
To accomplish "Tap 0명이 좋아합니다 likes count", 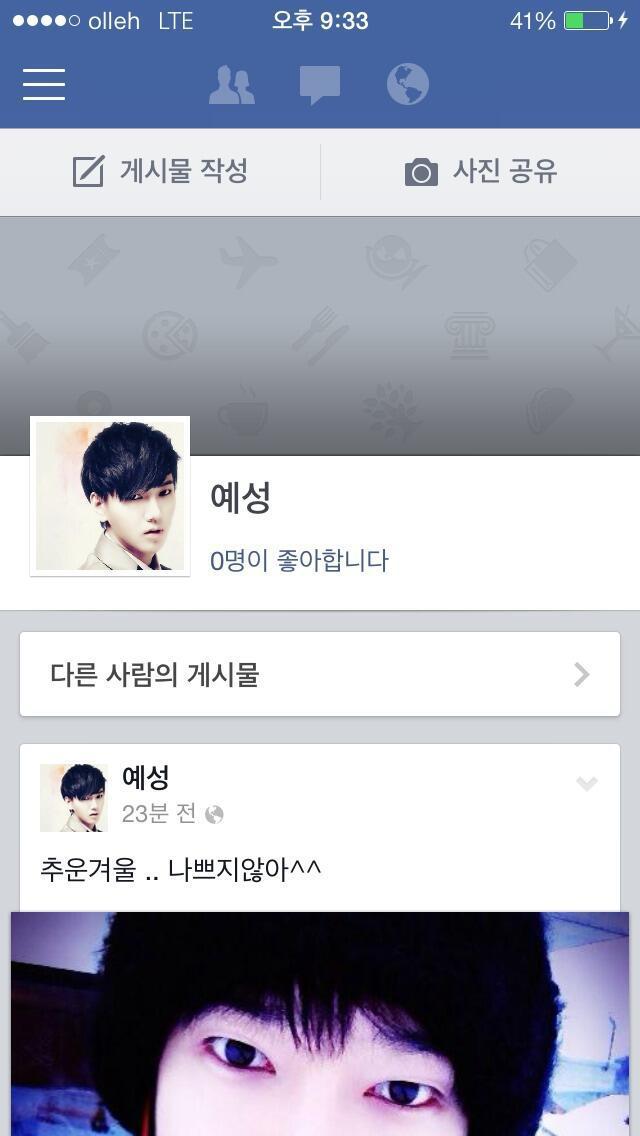I will coord(299,561).
